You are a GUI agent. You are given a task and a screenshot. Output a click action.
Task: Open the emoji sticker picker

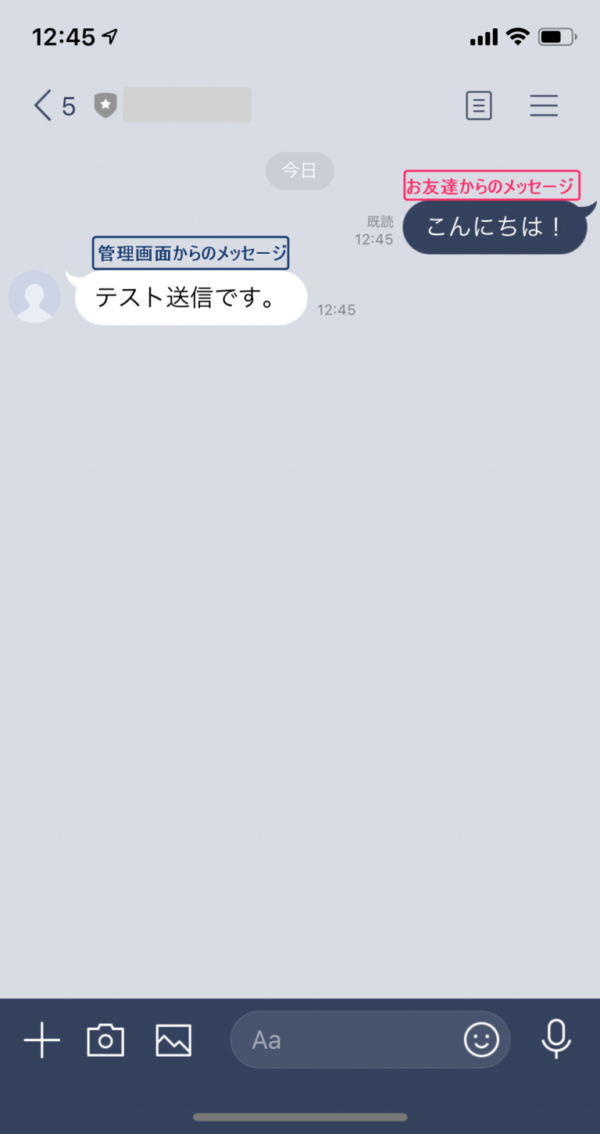pos(481,1041)
